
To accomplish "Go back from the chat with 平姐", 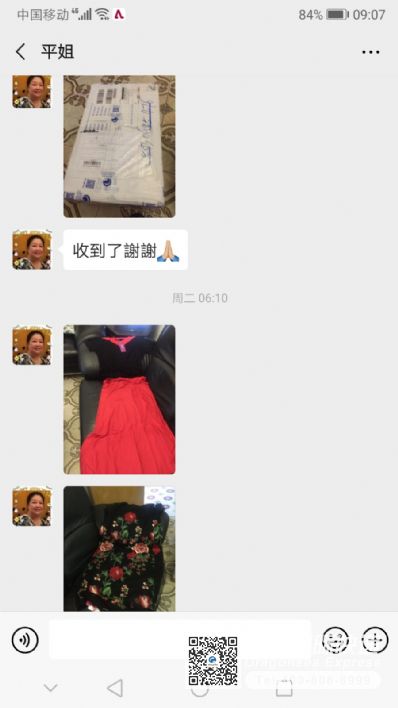I will tap(21, 52).
